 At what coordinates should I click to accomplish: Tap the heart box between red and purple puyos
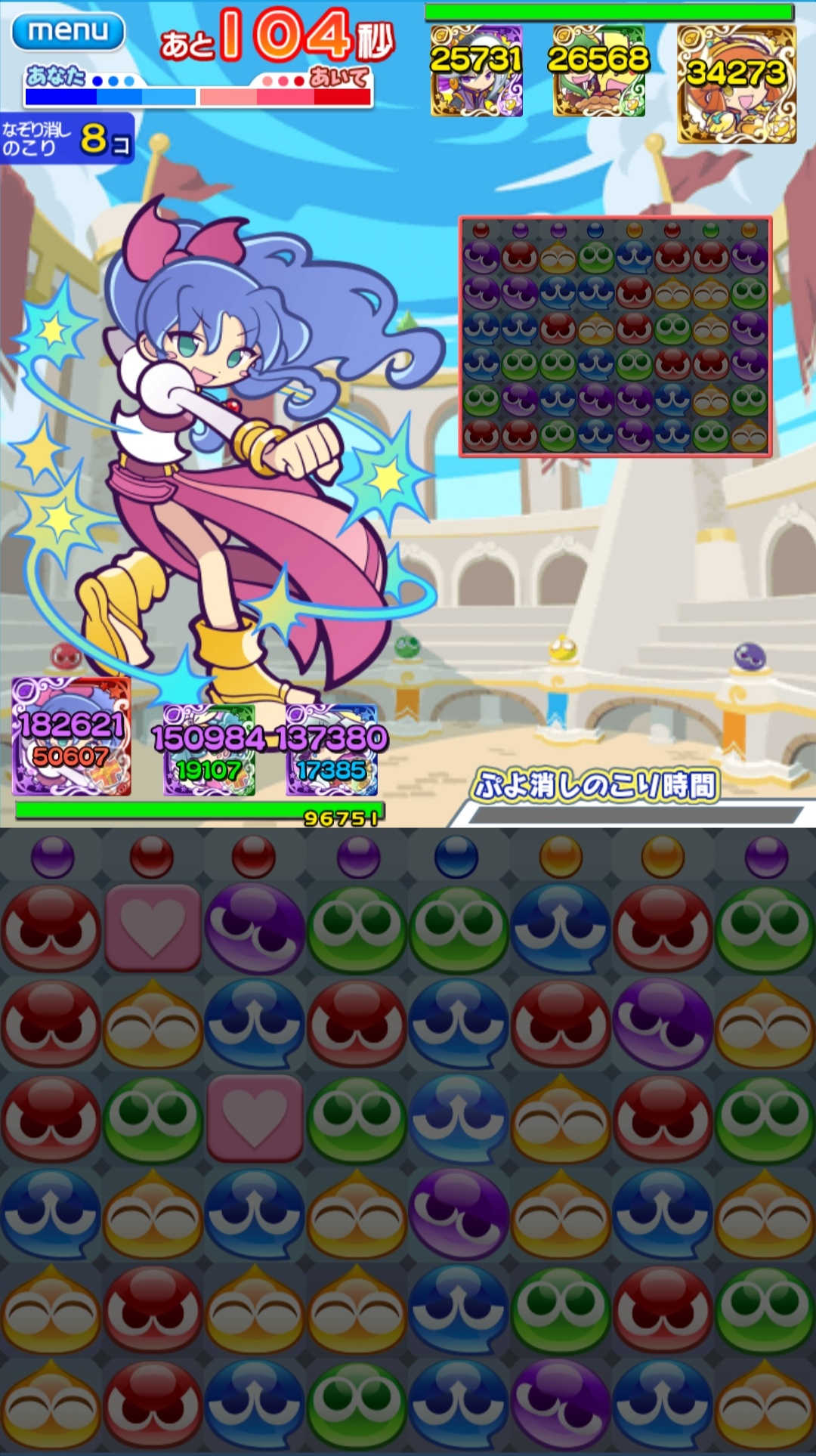pyautogui.click(x=153, y=928)
